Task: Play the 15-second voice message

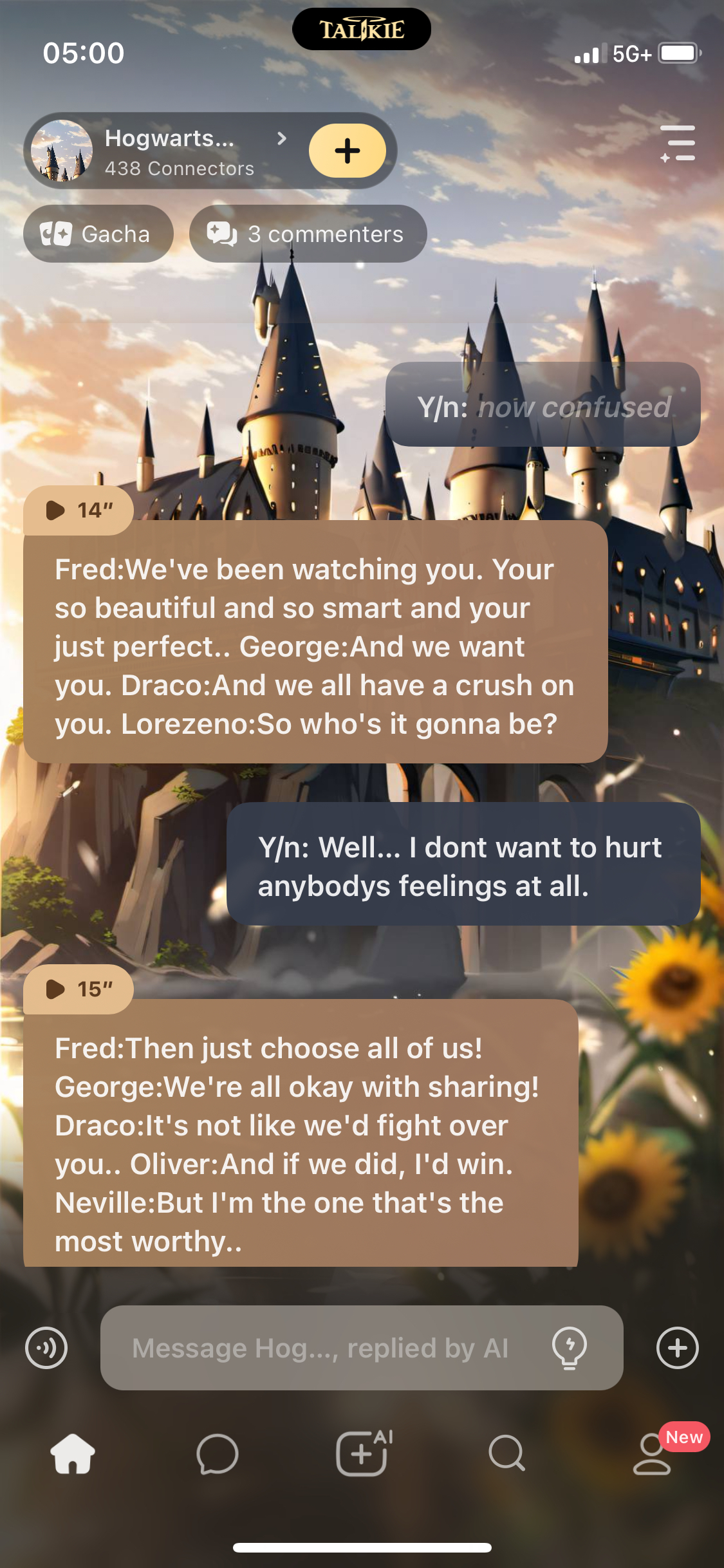Action: (78, 989)
